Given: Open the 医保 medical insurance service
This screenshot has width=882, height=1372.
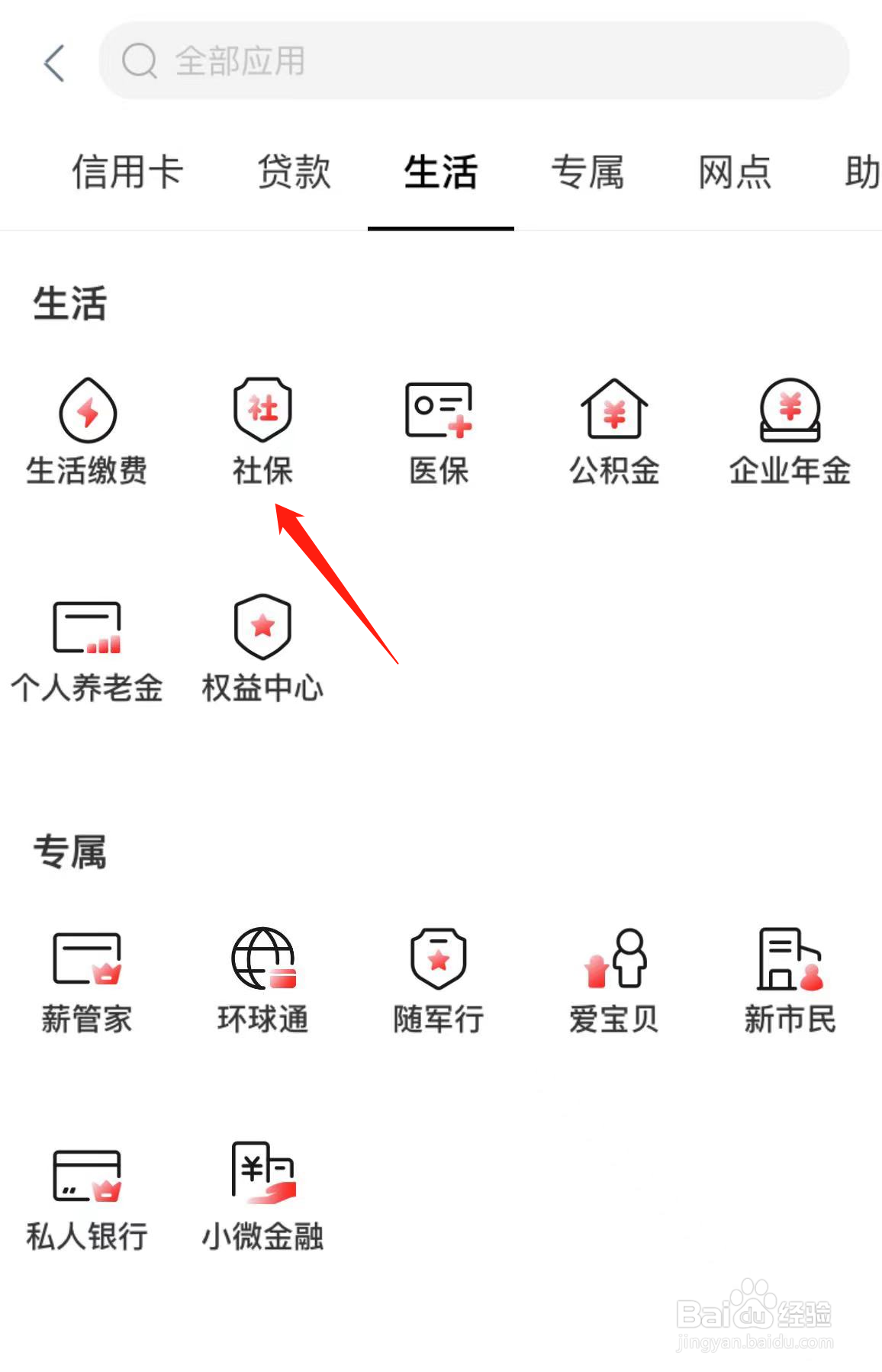Looking at the screenshot, I should [439, 431].
